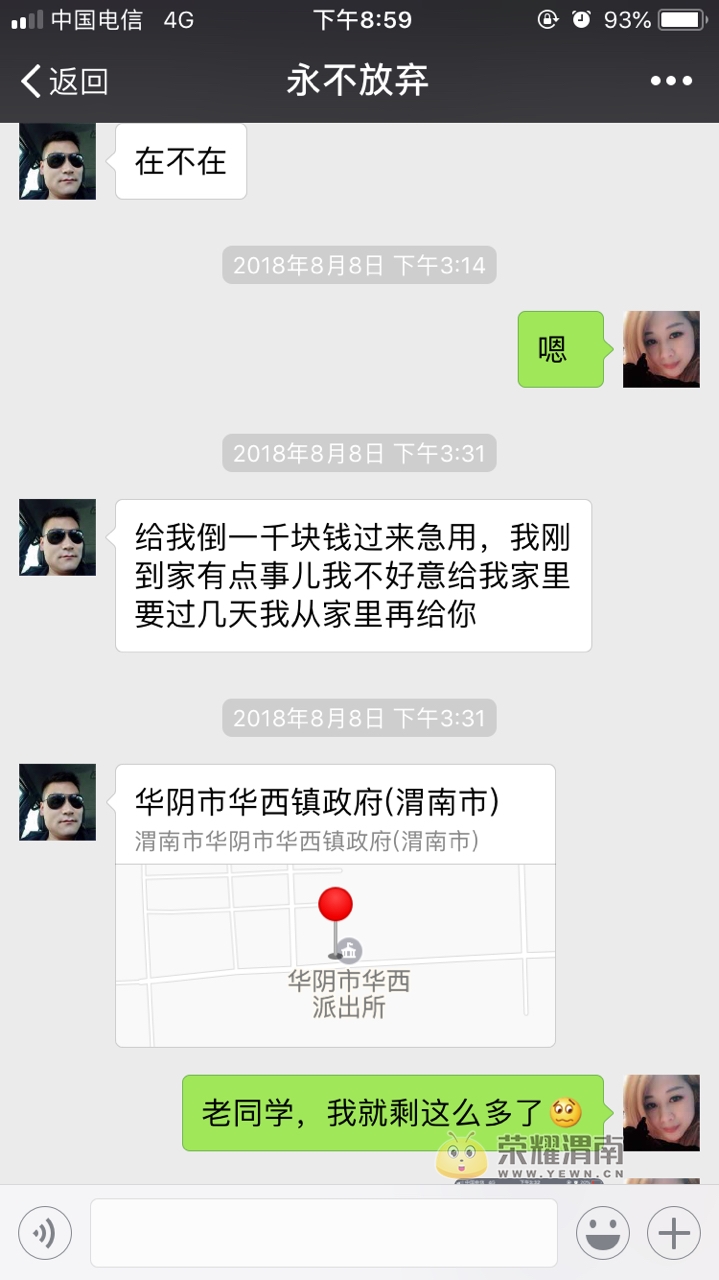Focus the message text field
This screenshot has height=1280, width=719.
click(x=323, y=1233)
